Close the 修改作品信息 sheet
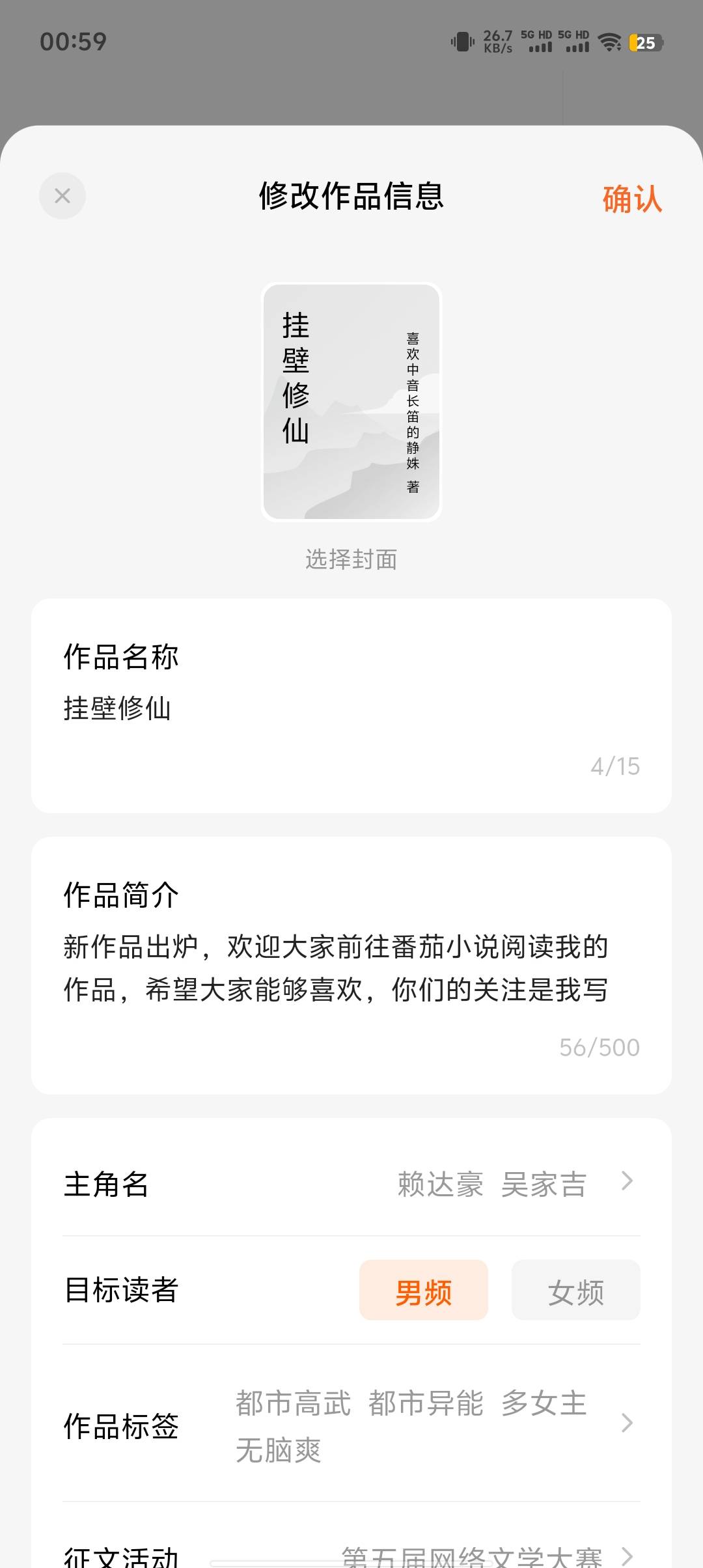Screen dimensions: 703x1568 click(x=62, y=196)
